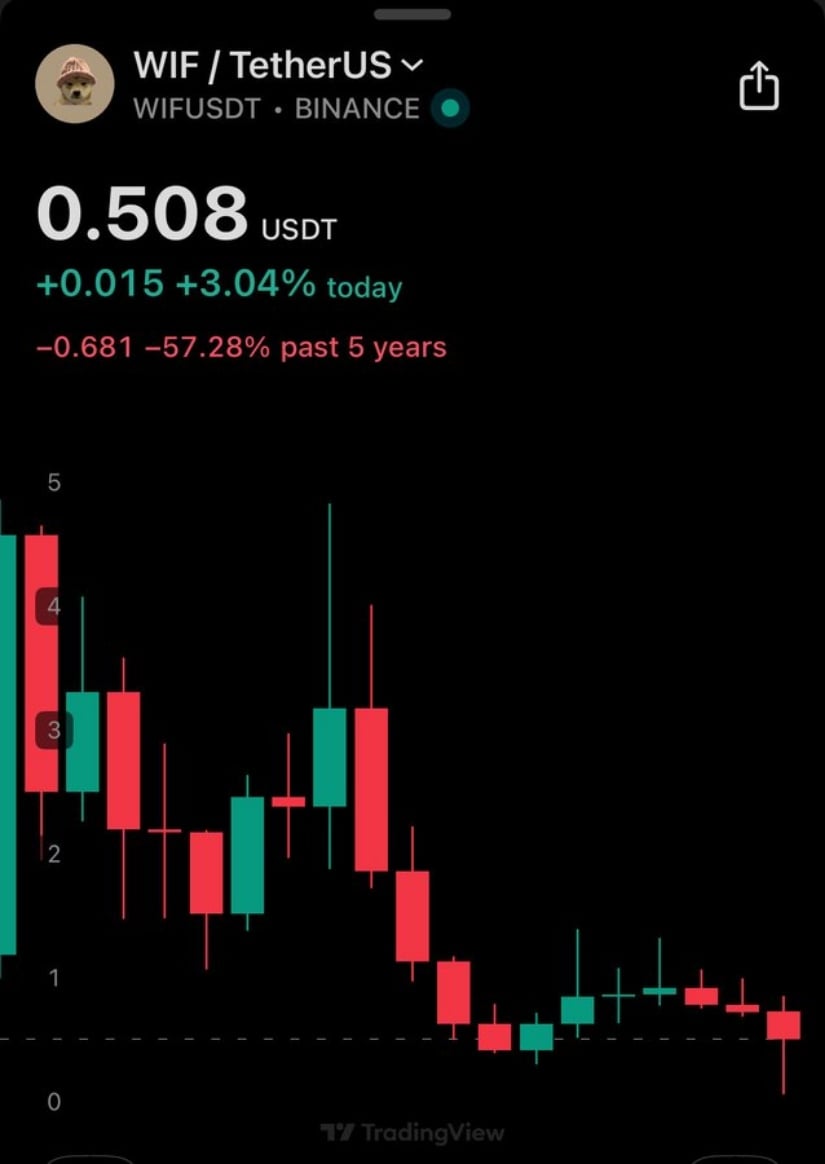825x1164 pixels.
Task: Click the TradingView watermark logo
Action: coord(413,1134)
